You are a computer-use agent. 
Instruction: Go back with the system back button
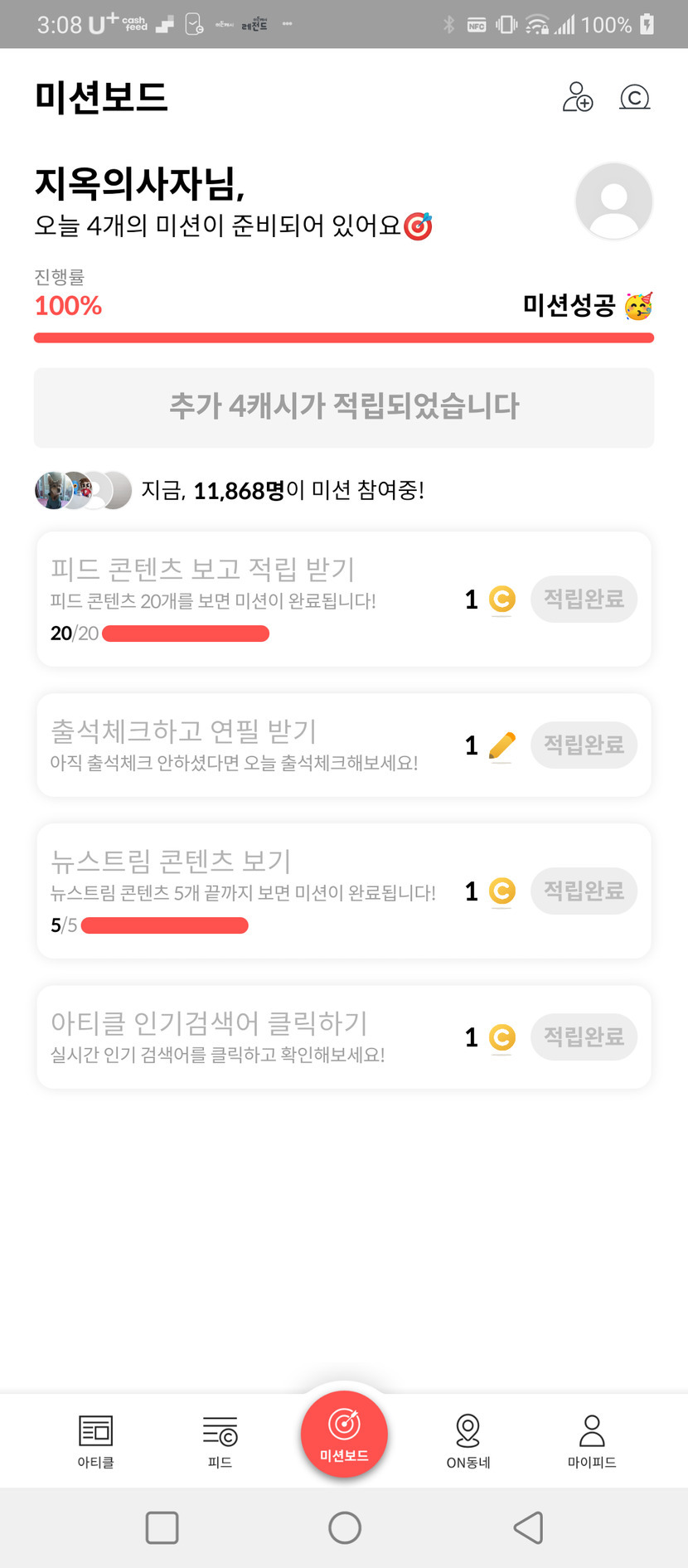pyautogui.click(x=528, y=1527)
